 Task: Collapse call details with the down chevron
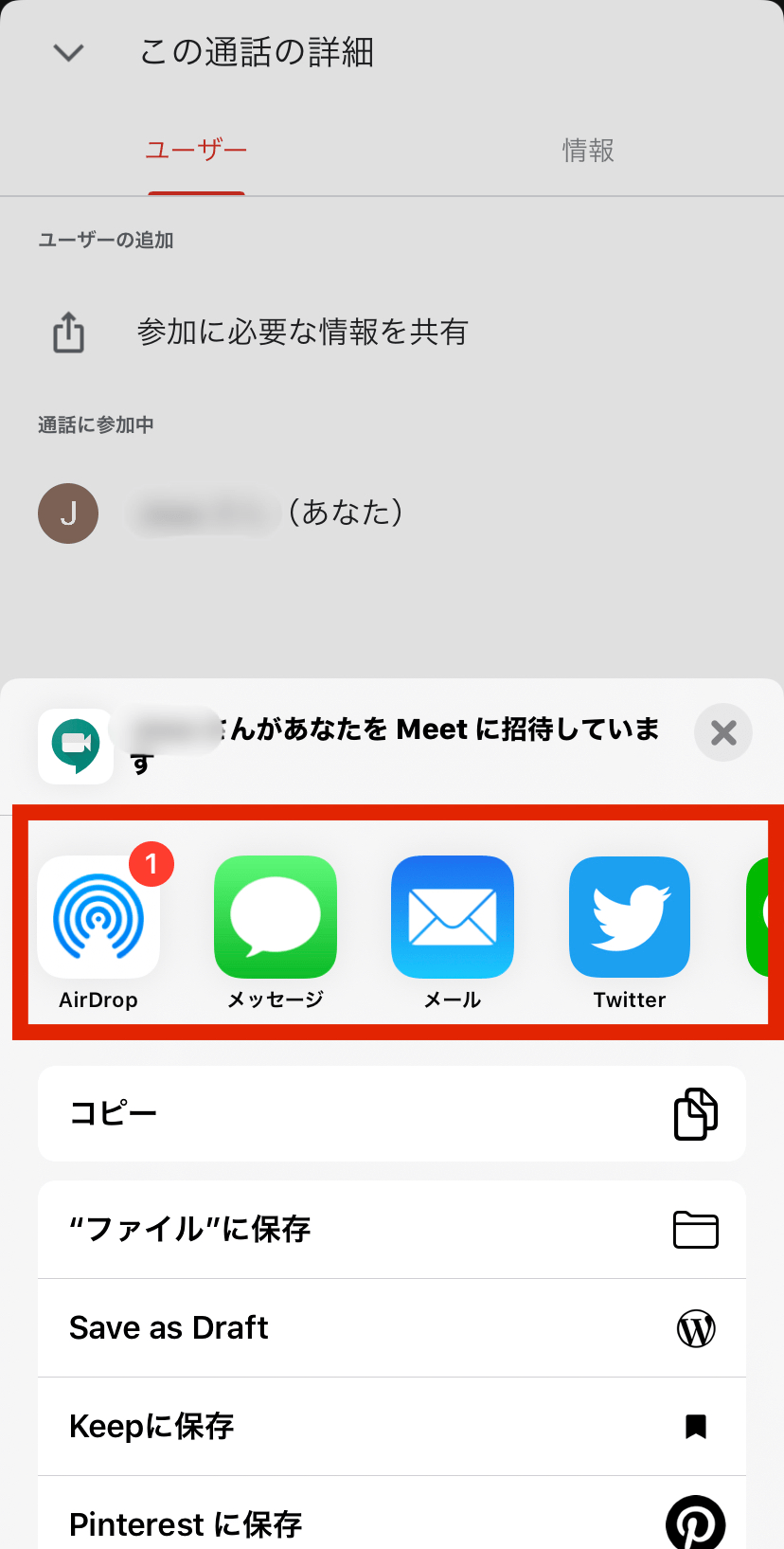[69, 52]
